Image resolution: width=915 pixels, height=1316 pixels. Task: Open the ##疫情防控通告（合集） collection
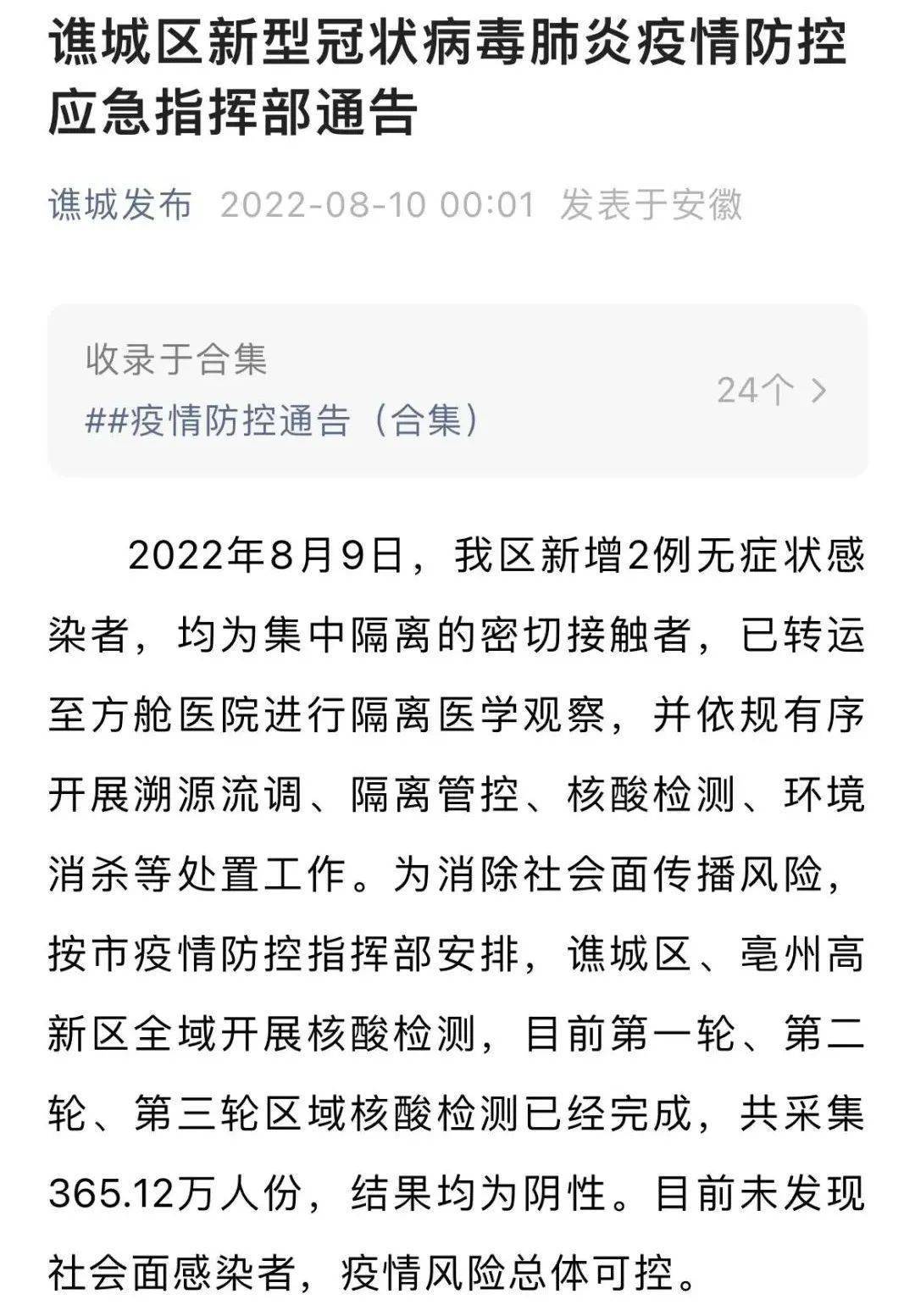click(x=282, y=421)
